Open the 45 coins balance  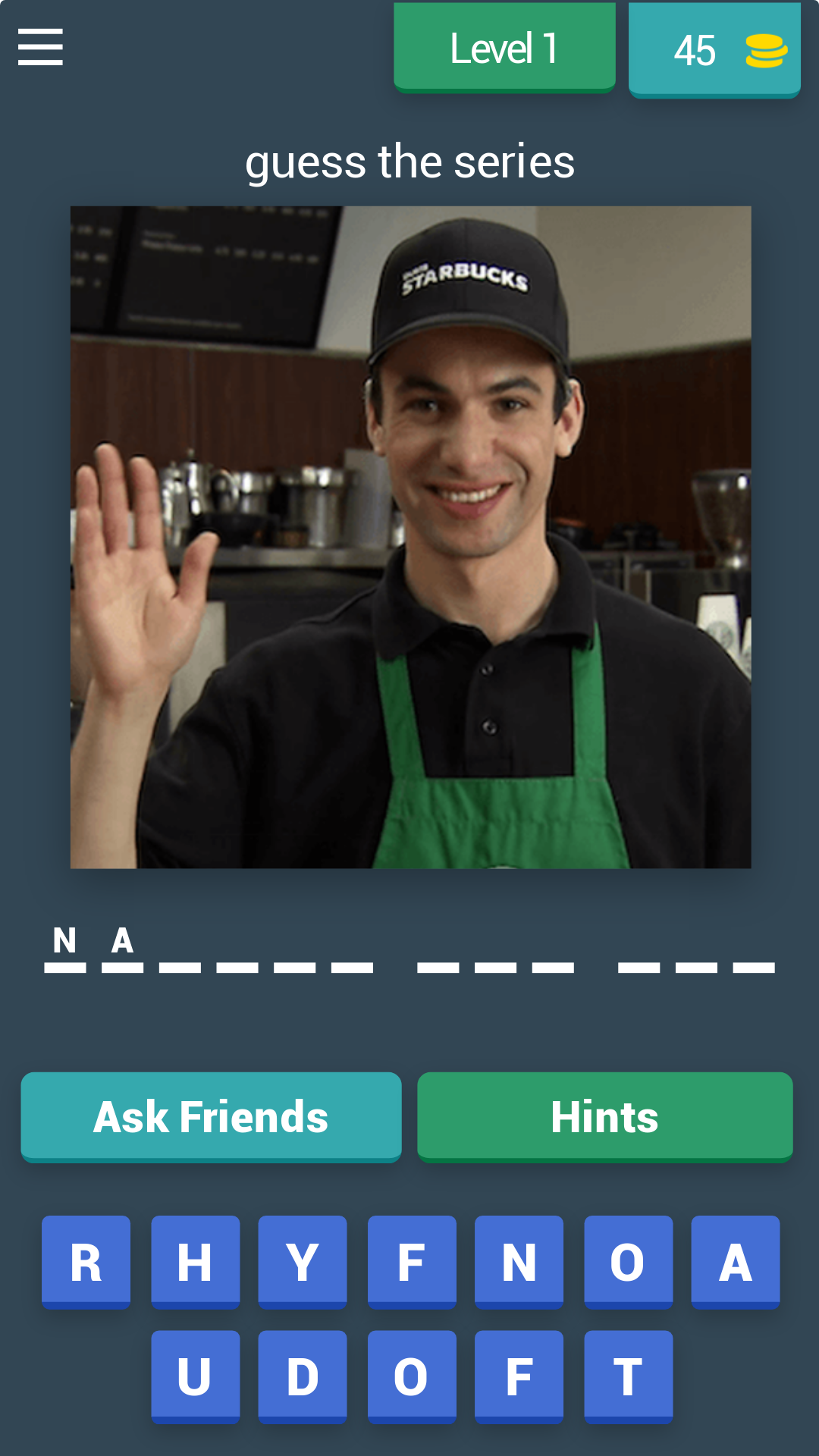(x=714, y=50)
